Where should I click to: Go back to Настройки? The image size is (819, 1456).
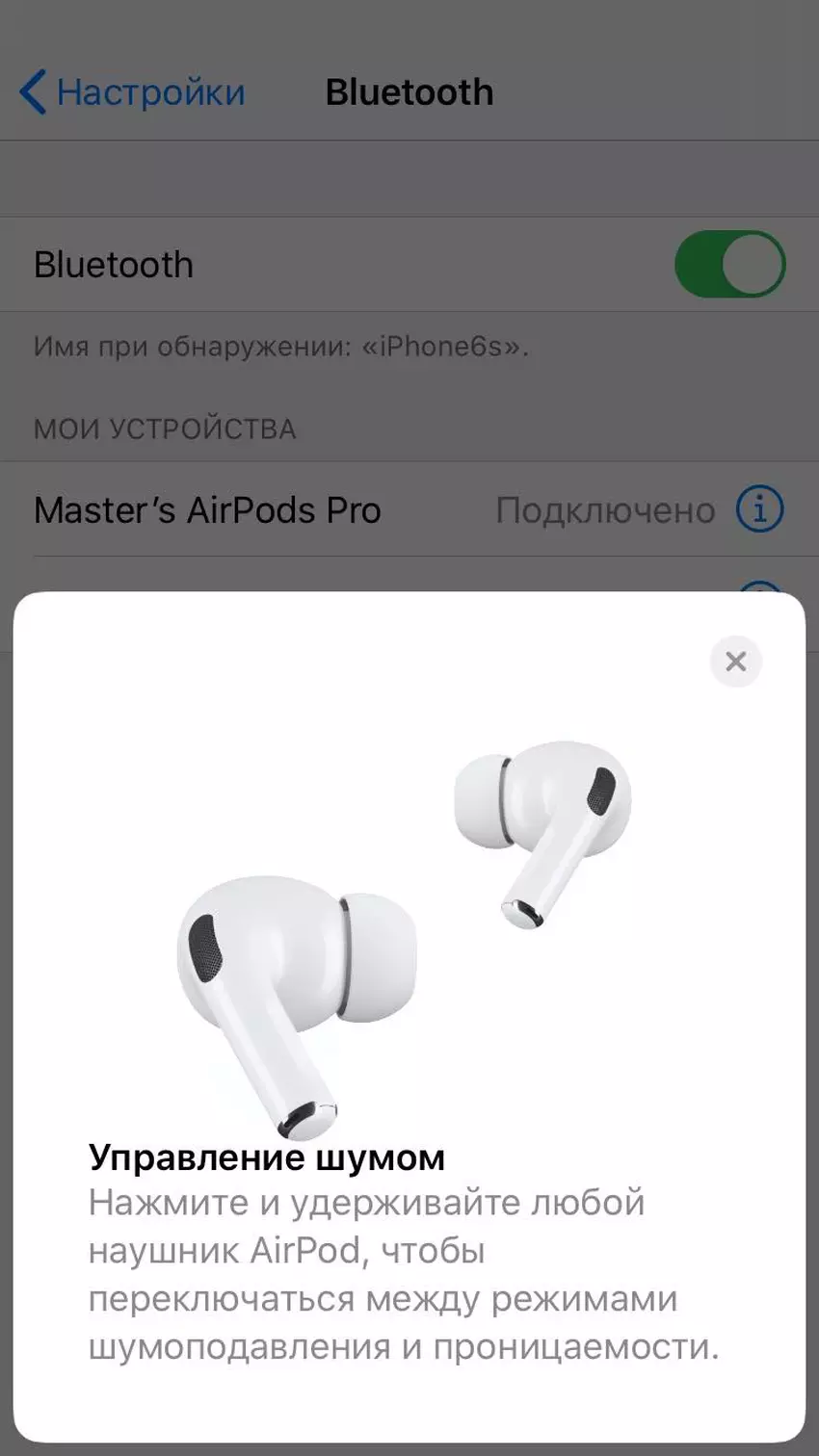point(132,92)
